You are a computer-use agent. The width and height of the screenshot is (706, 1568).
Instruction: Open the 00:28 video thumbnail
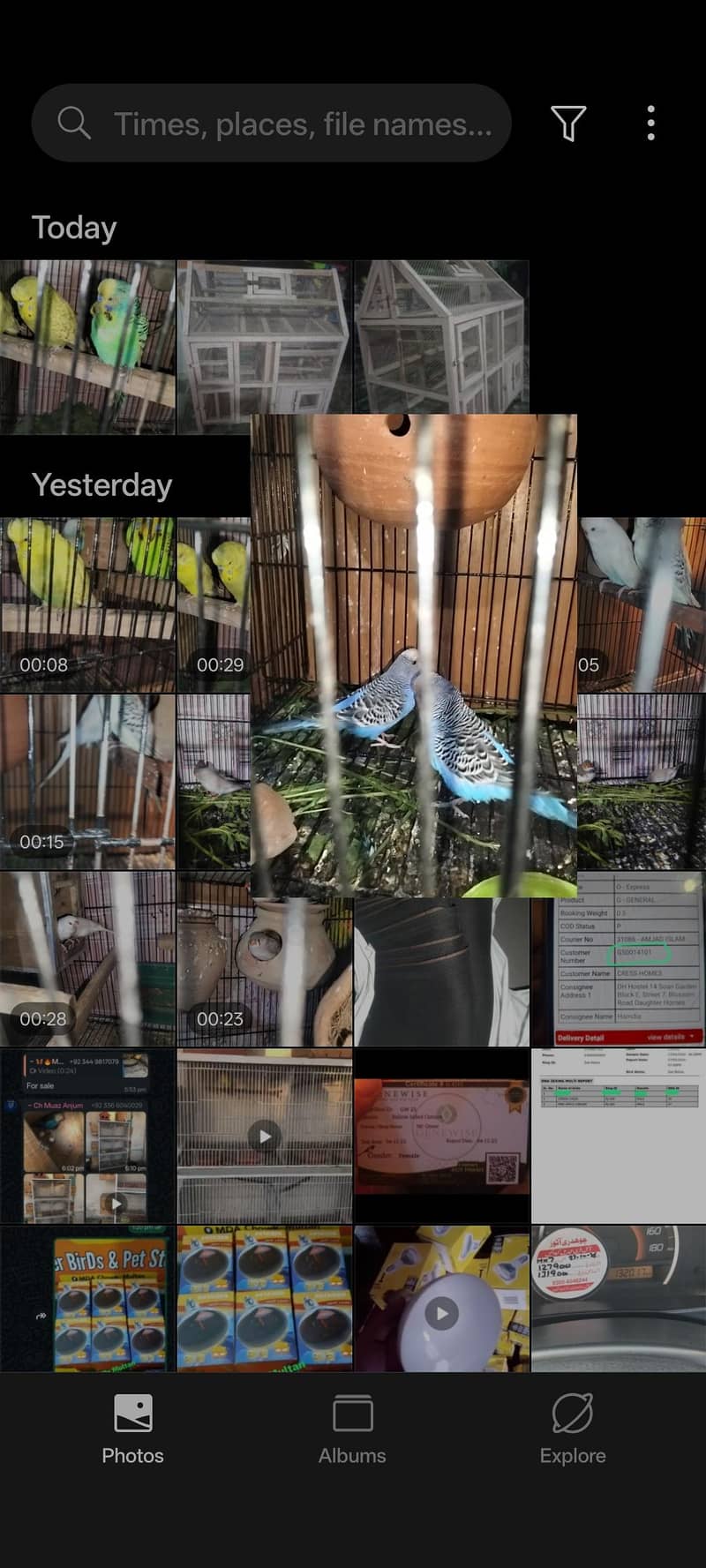(x=87, y=959)
